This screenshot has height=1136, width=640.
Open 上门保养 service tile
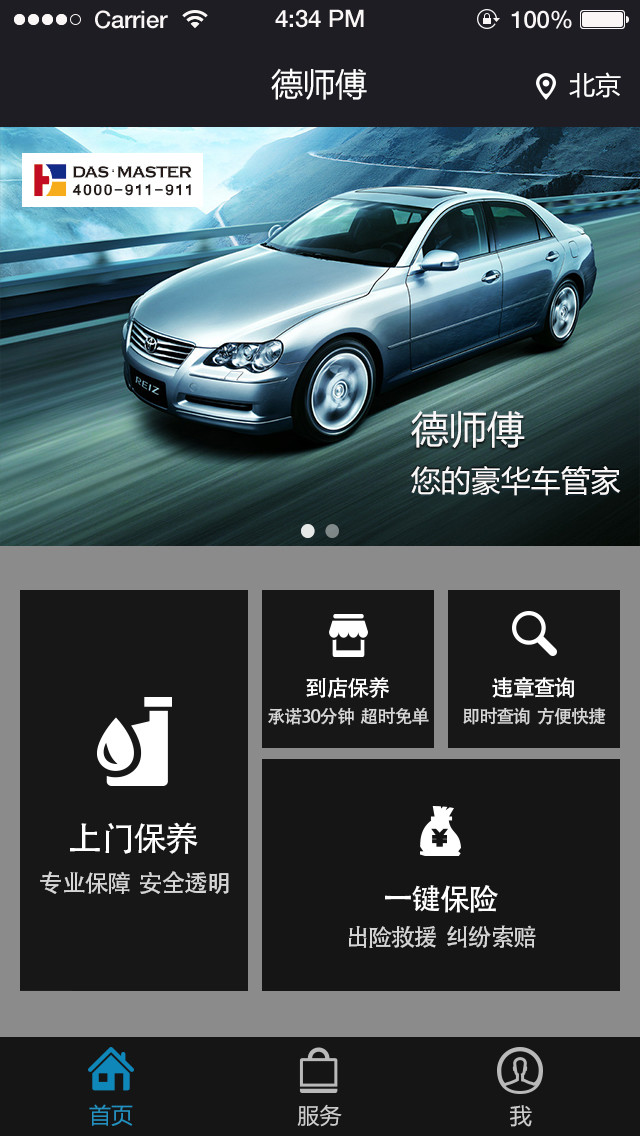tap(134, 790)
